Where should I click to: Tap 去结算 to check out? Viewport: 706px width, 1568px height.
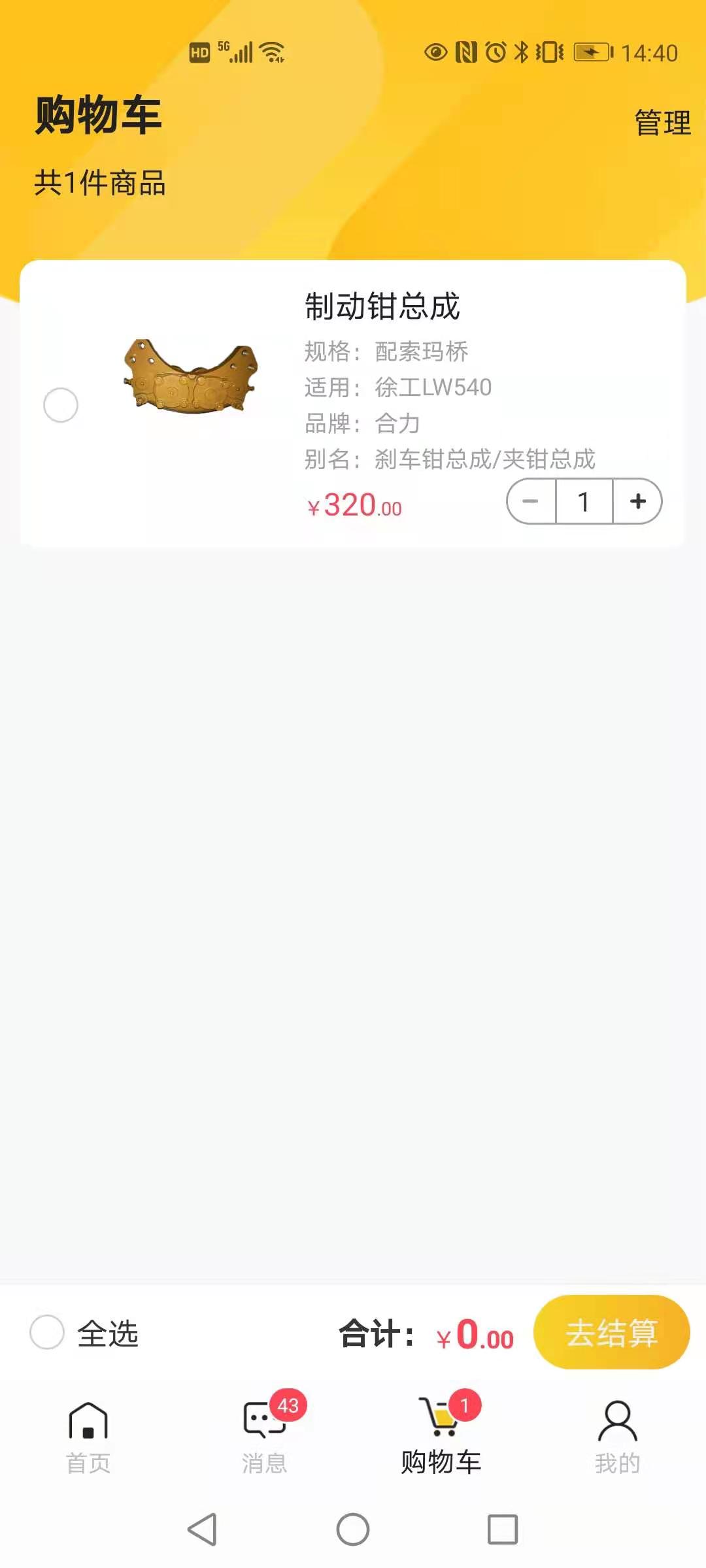point(611,1331)
